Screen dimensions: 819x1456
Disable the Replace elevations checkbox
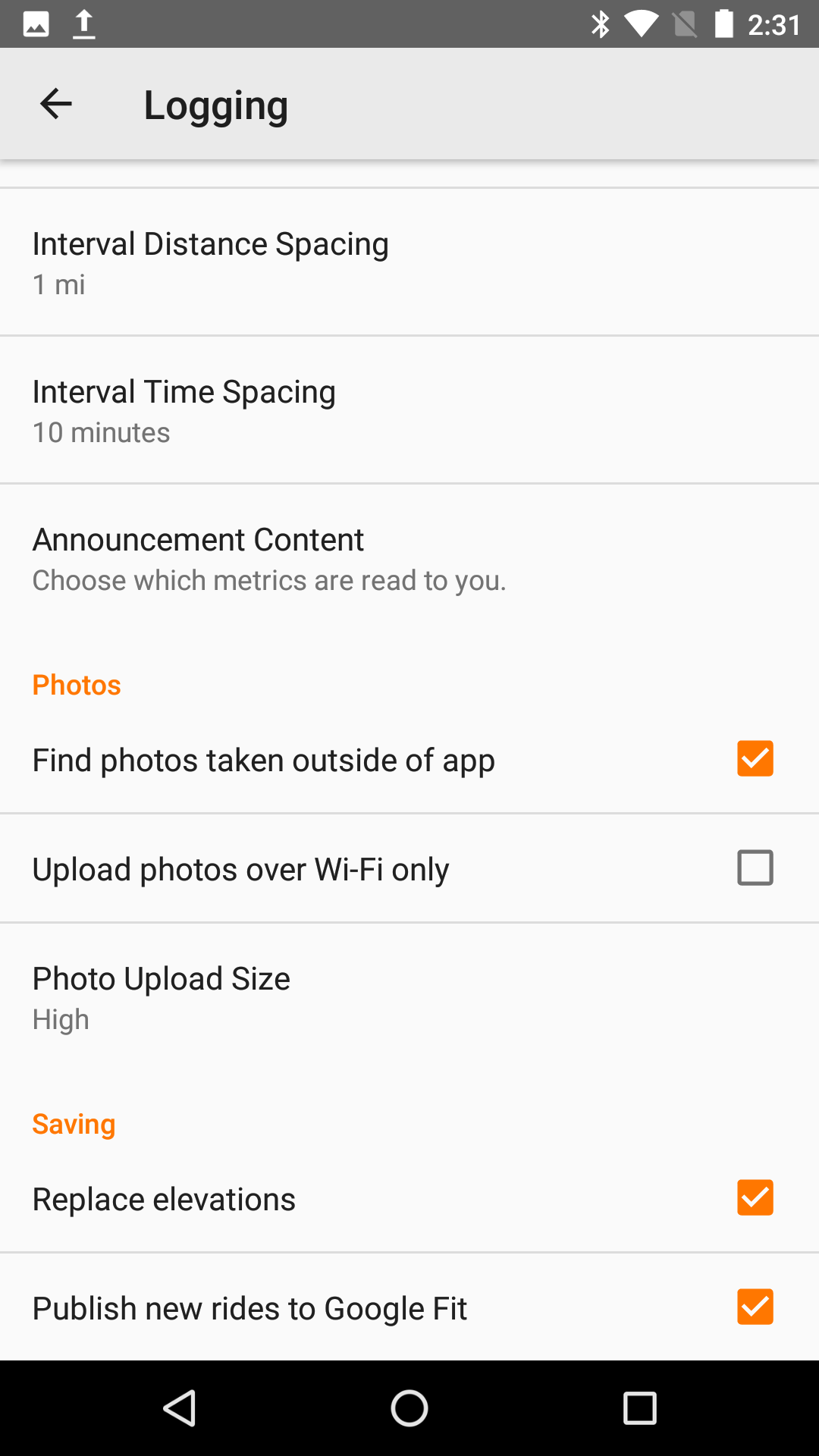[x=755, y=1197]
